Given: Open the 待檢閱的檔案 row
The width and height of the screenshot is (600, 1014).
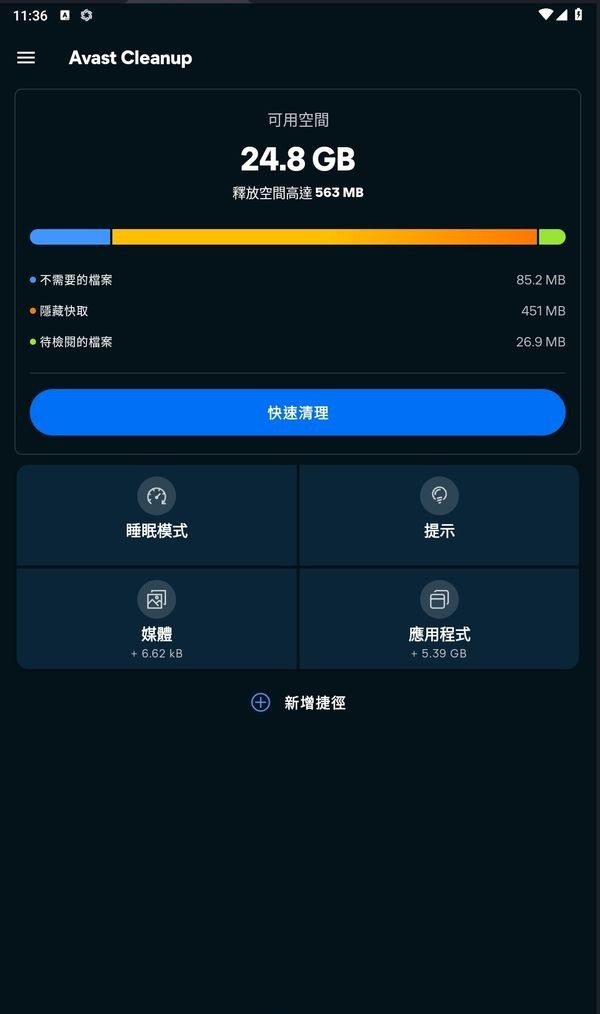Looking at the screenshot, I should [x=298, y=342].
